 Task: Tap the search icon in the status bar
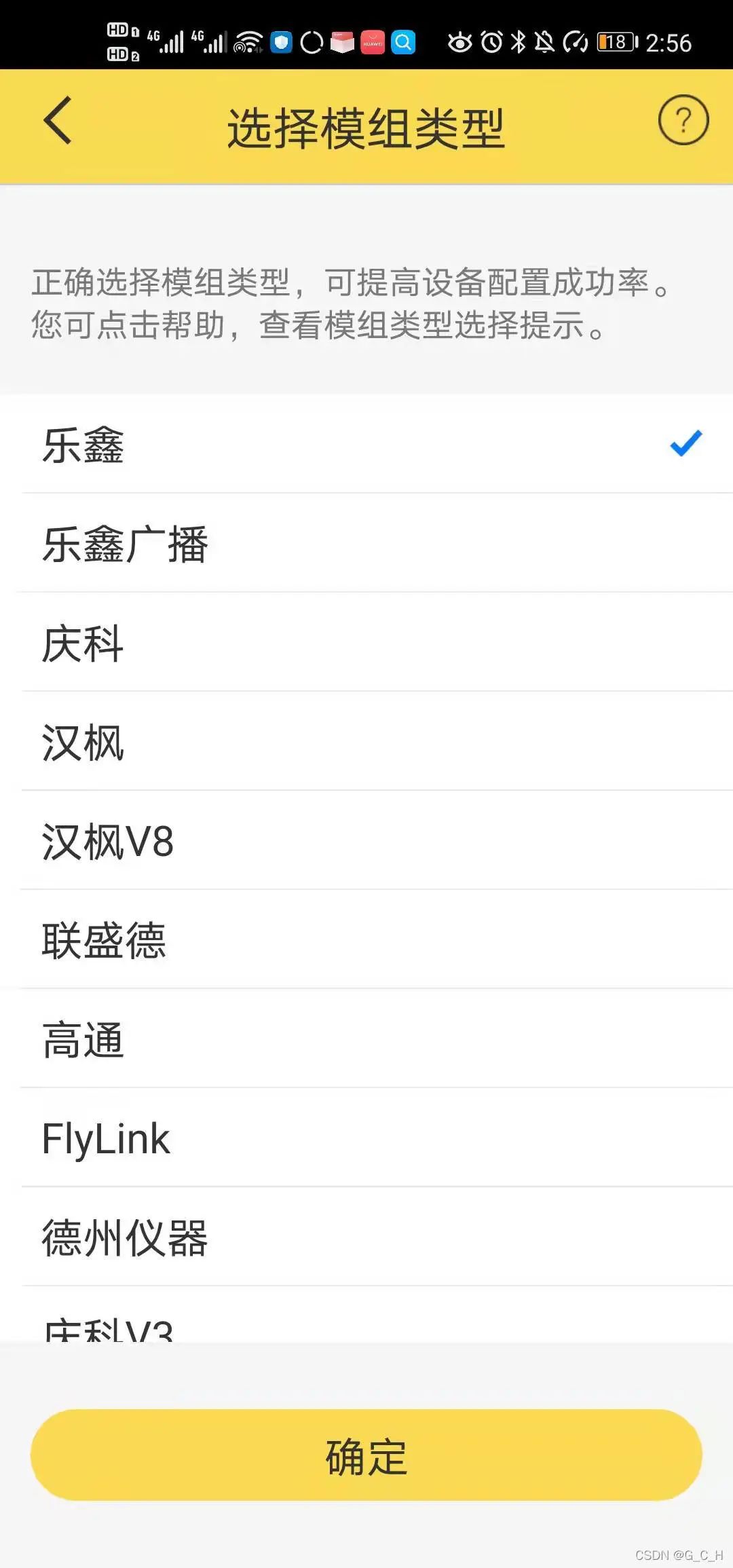click(403, 42)
